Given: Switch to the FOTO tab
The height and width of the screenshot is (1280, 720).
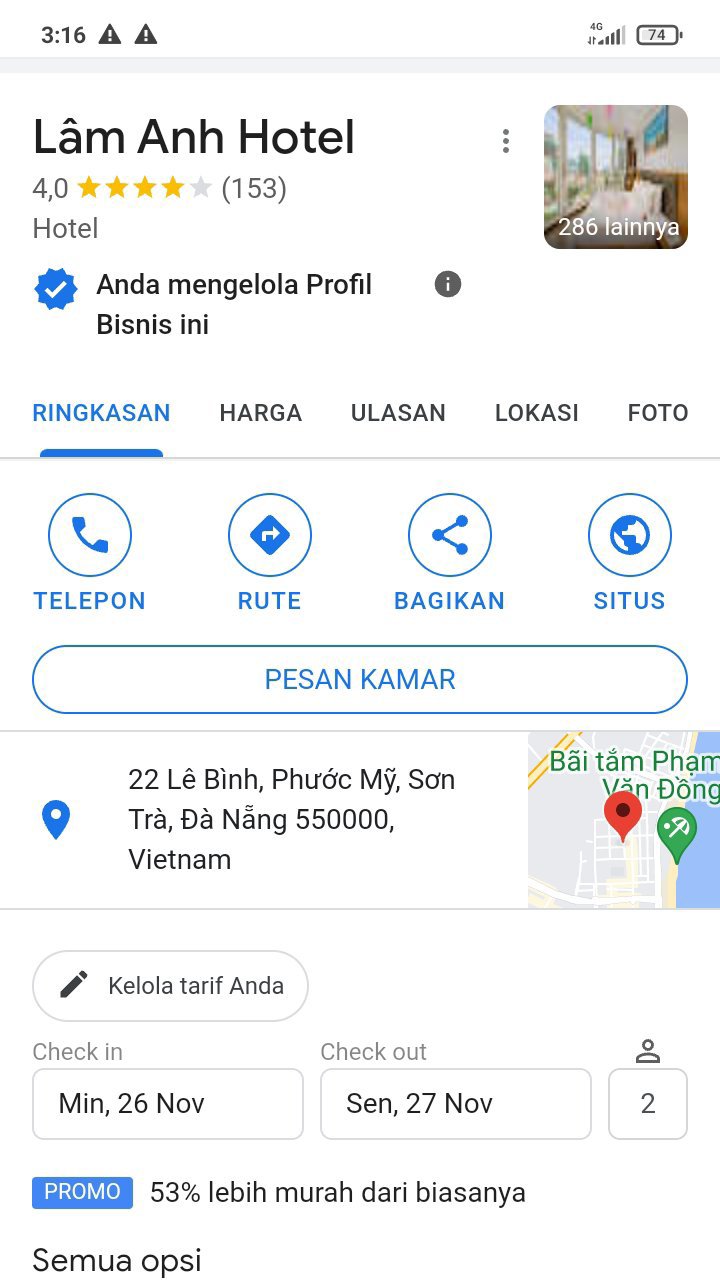Looking at the screenshot, I should [658, 413].
